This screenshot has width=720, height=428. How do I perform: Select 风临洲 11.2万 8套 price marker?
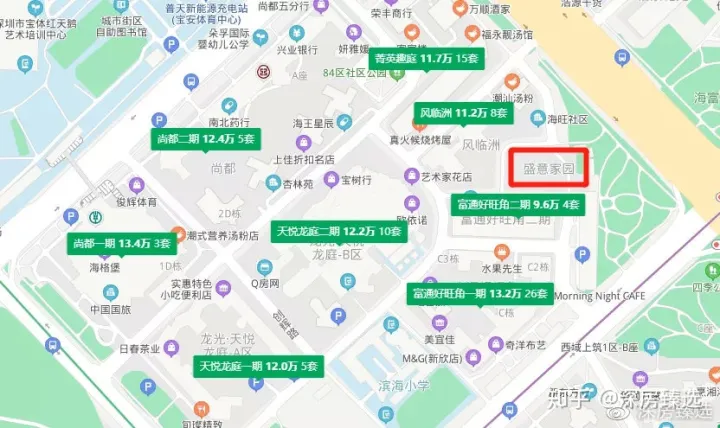tap(463, 113)
